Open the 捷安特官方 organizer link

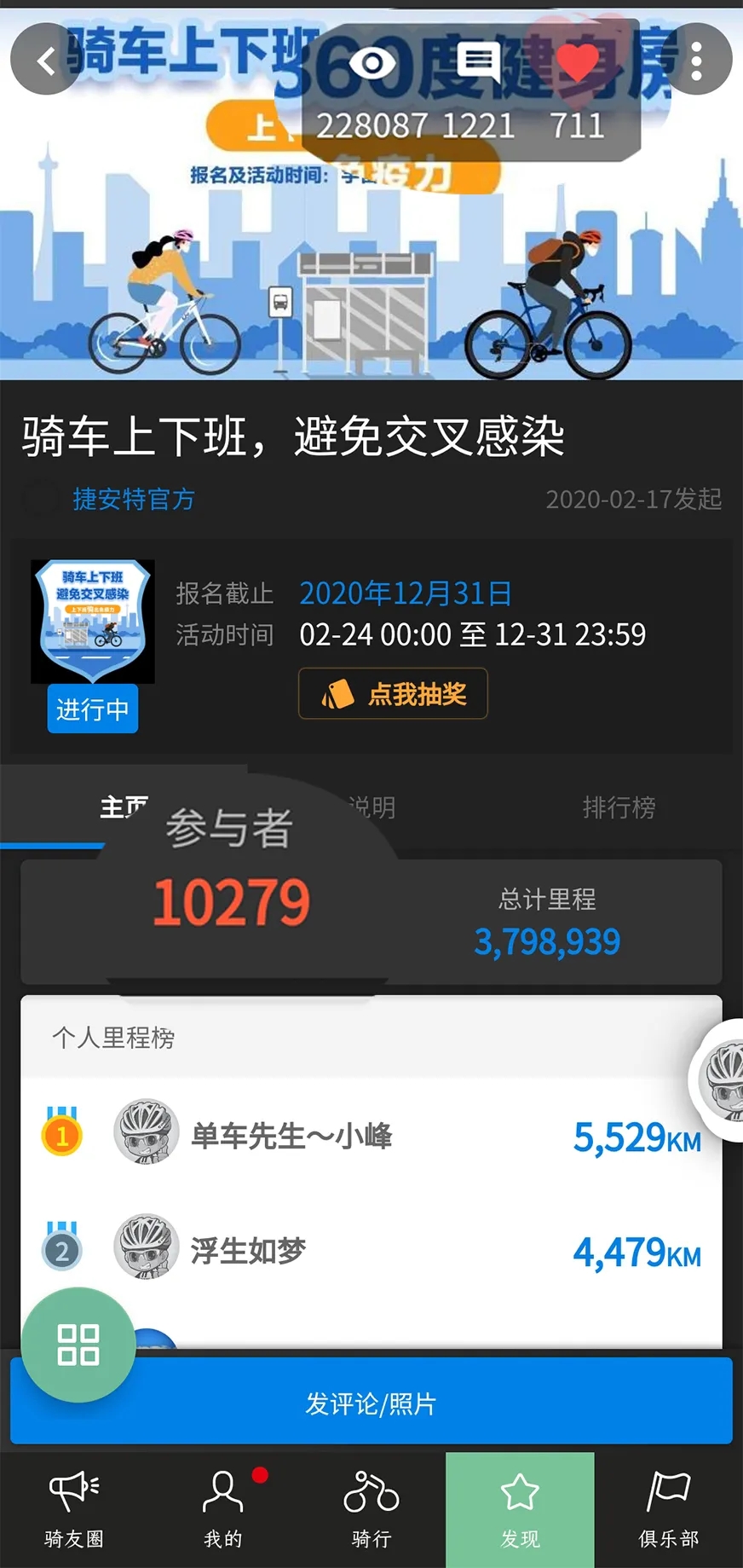click(x=134, y=499)
